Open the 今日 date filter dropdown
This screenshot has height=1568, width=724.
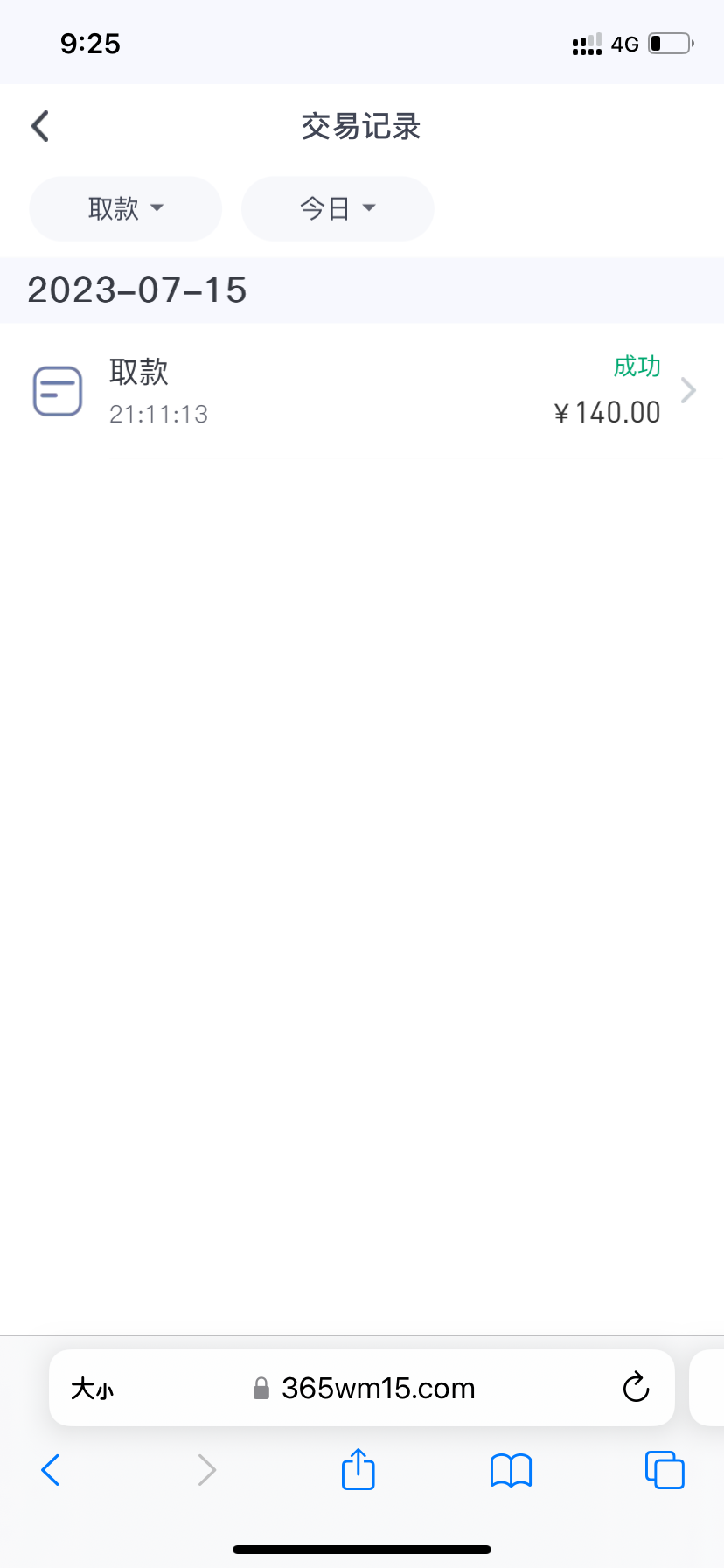point(337,208)
